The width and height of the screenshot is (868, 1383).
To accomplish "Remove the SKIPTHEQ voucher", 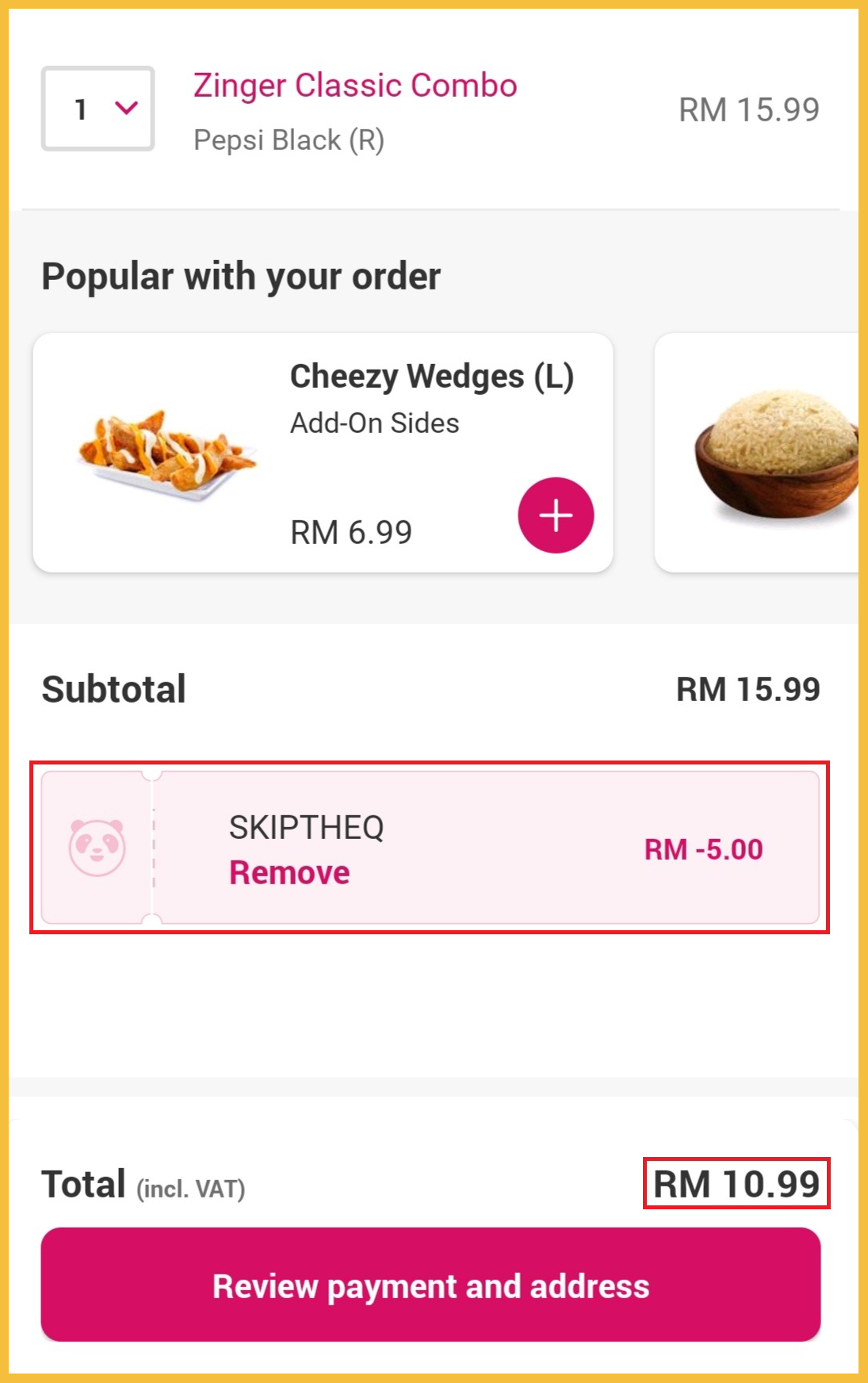I will pyautogui.click(x=289, y=873).
